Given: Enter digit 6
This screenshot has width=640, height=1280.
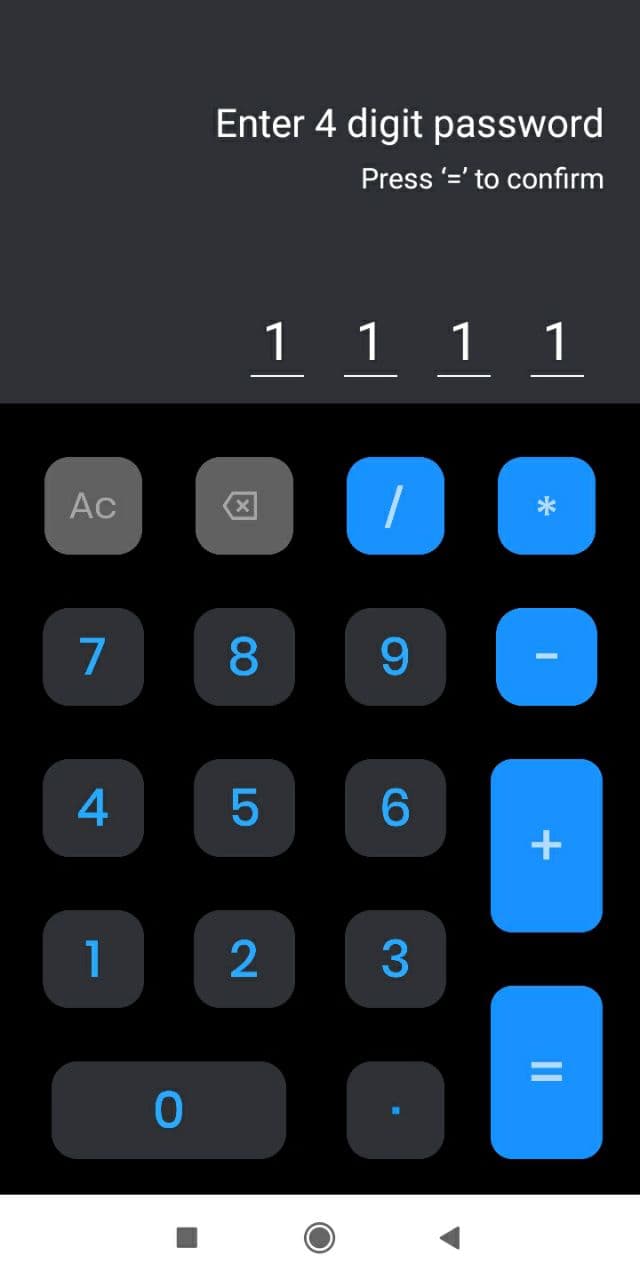Looking at the screenshot, I should [395, 808].
